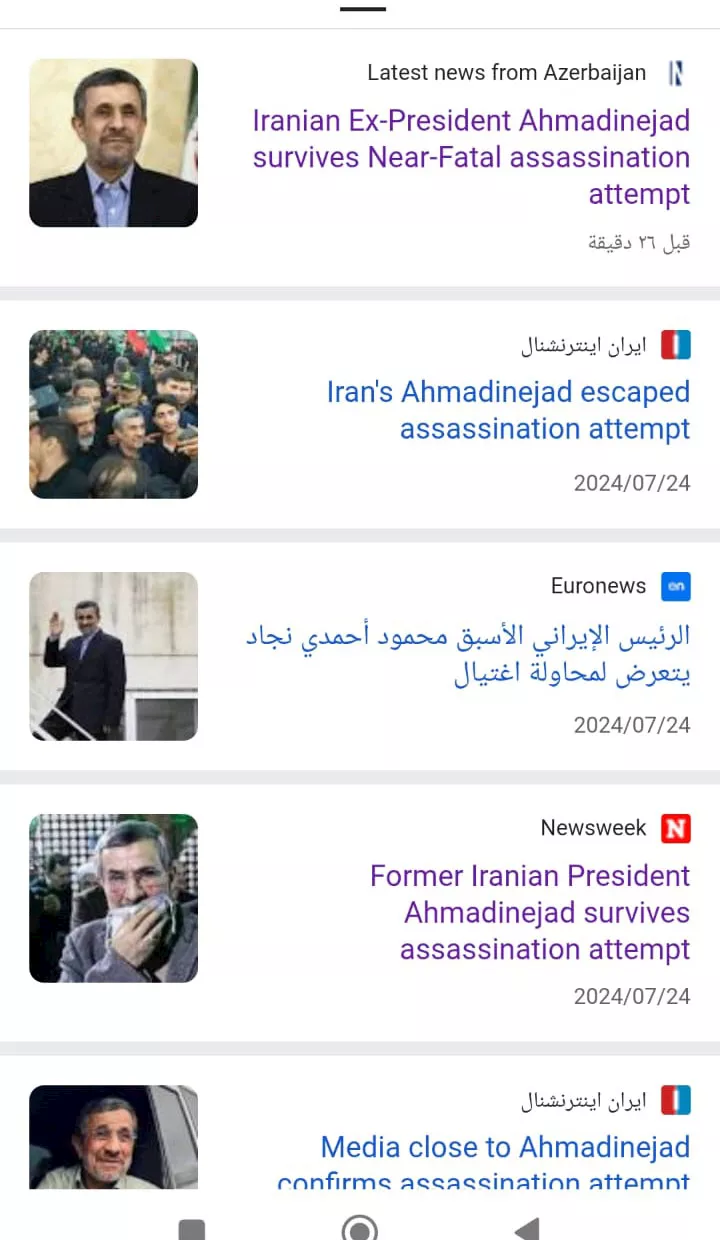Tap the Euronews article thumbnail of a man waving
This screenshot has width=720, height=1240.
click(x=113, y=656)
